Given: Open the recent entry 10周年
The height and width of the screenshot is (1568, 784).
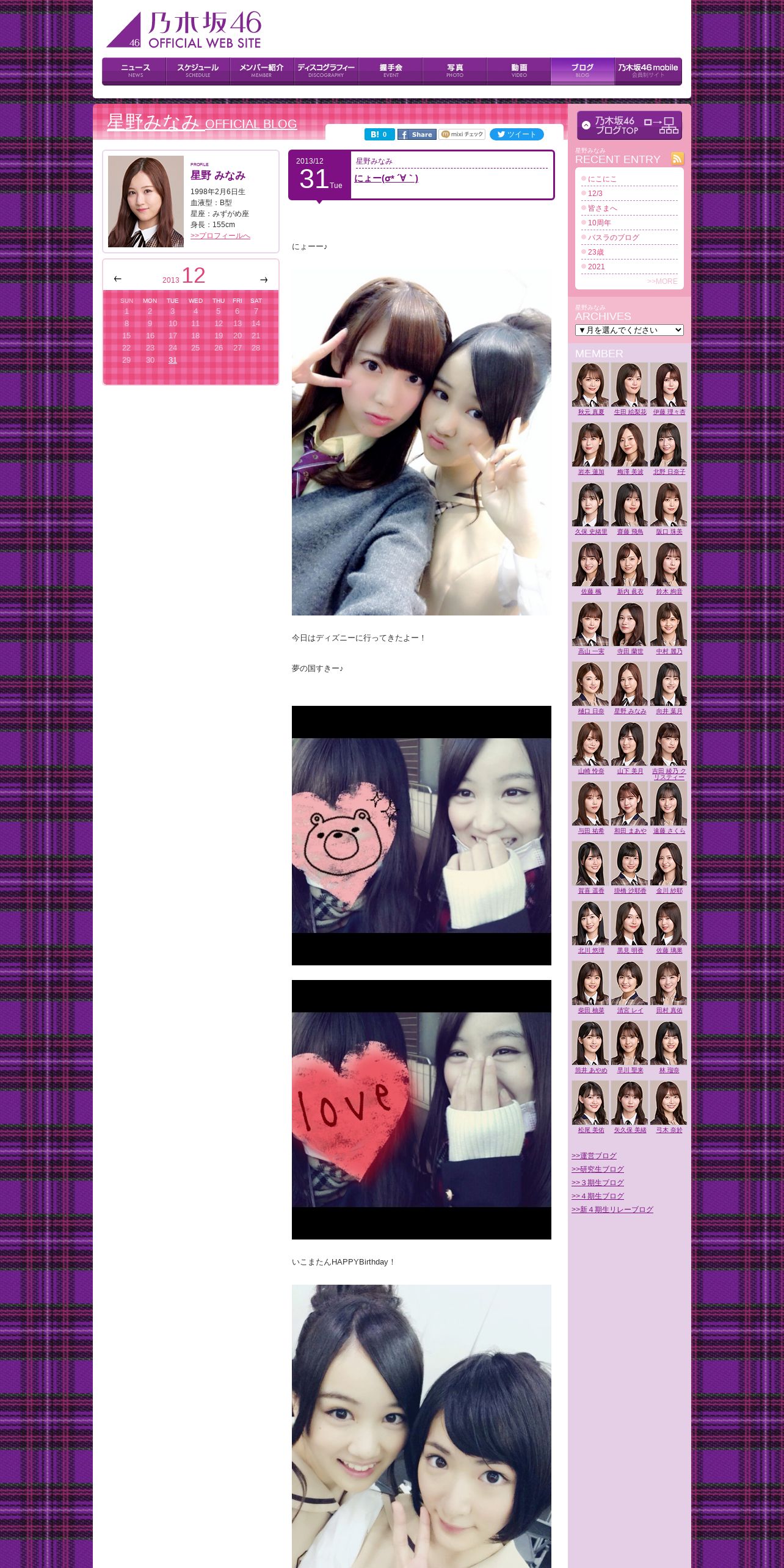Looking at the screenshot, I should [599, 223].
